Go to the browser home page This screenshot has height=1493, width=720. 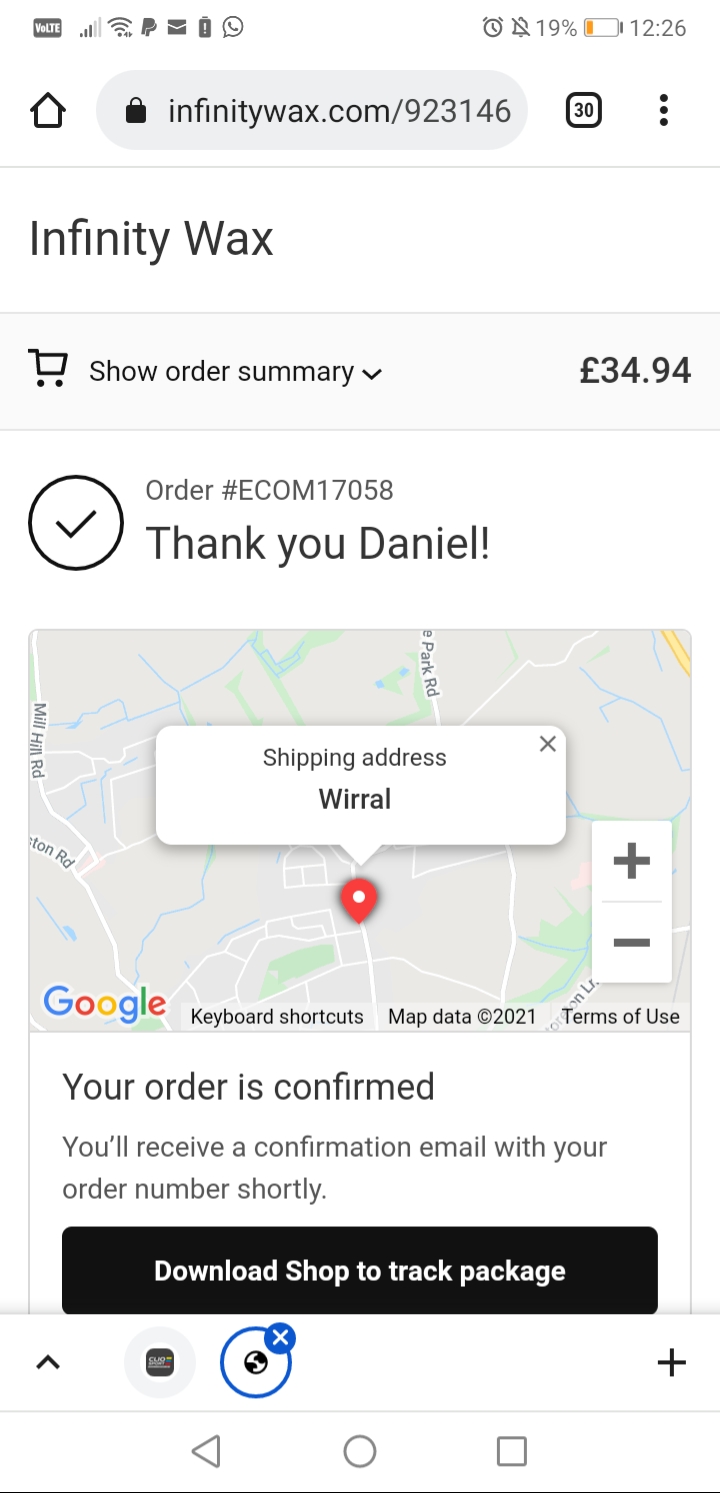pyautogui.click(x=48, y=111)
